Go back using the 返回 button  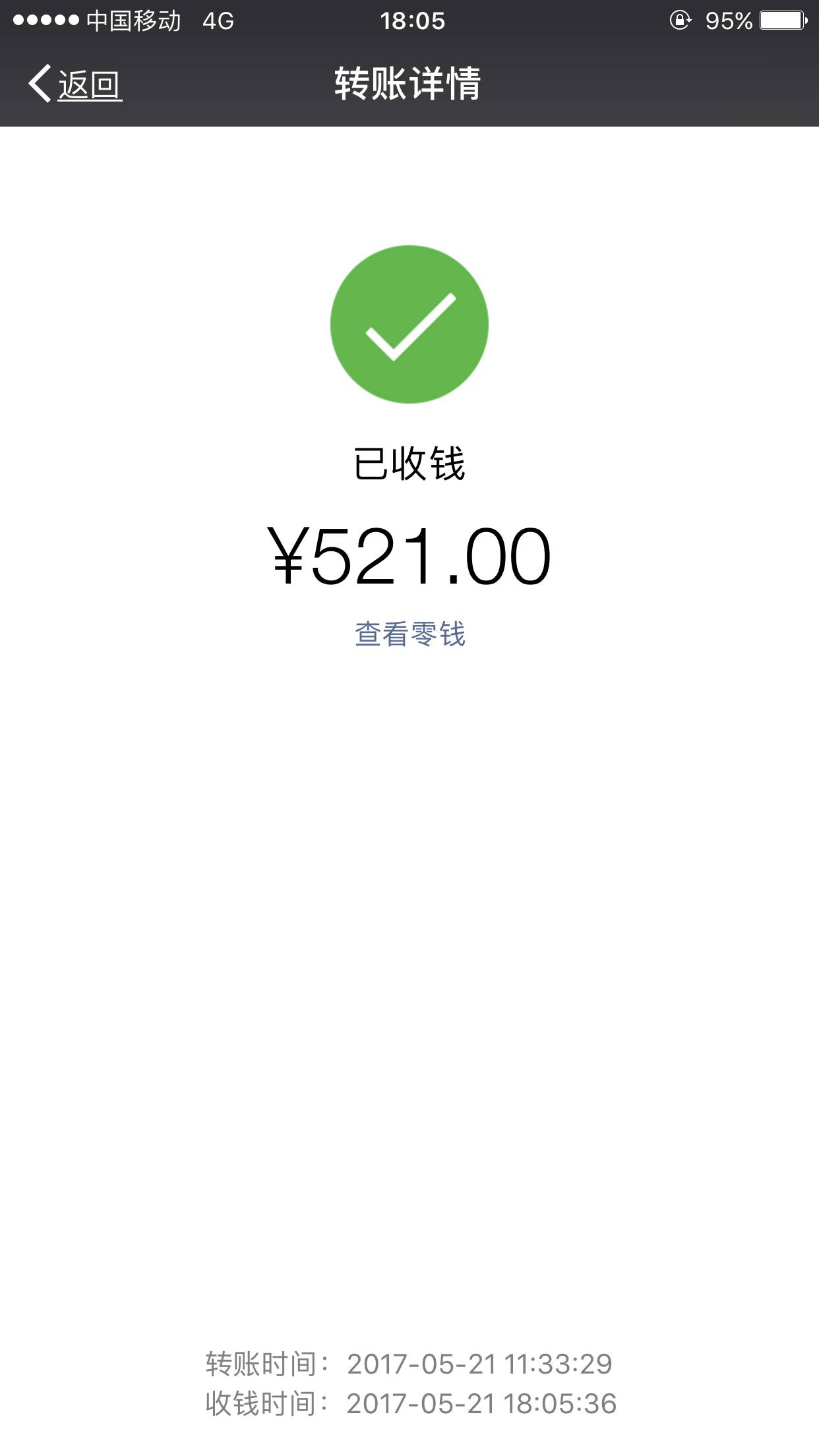(x=75, y=84)
